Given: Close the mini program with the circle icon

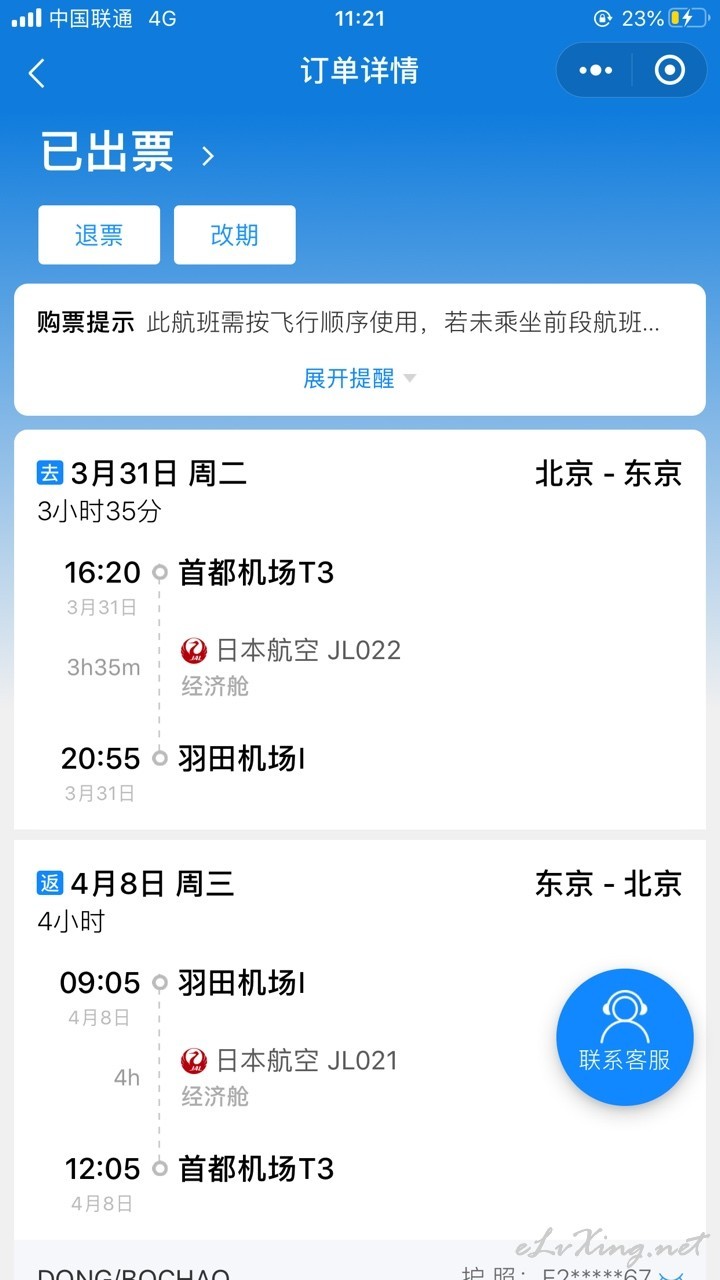Looking at the screenshot, I should point(669,70).
